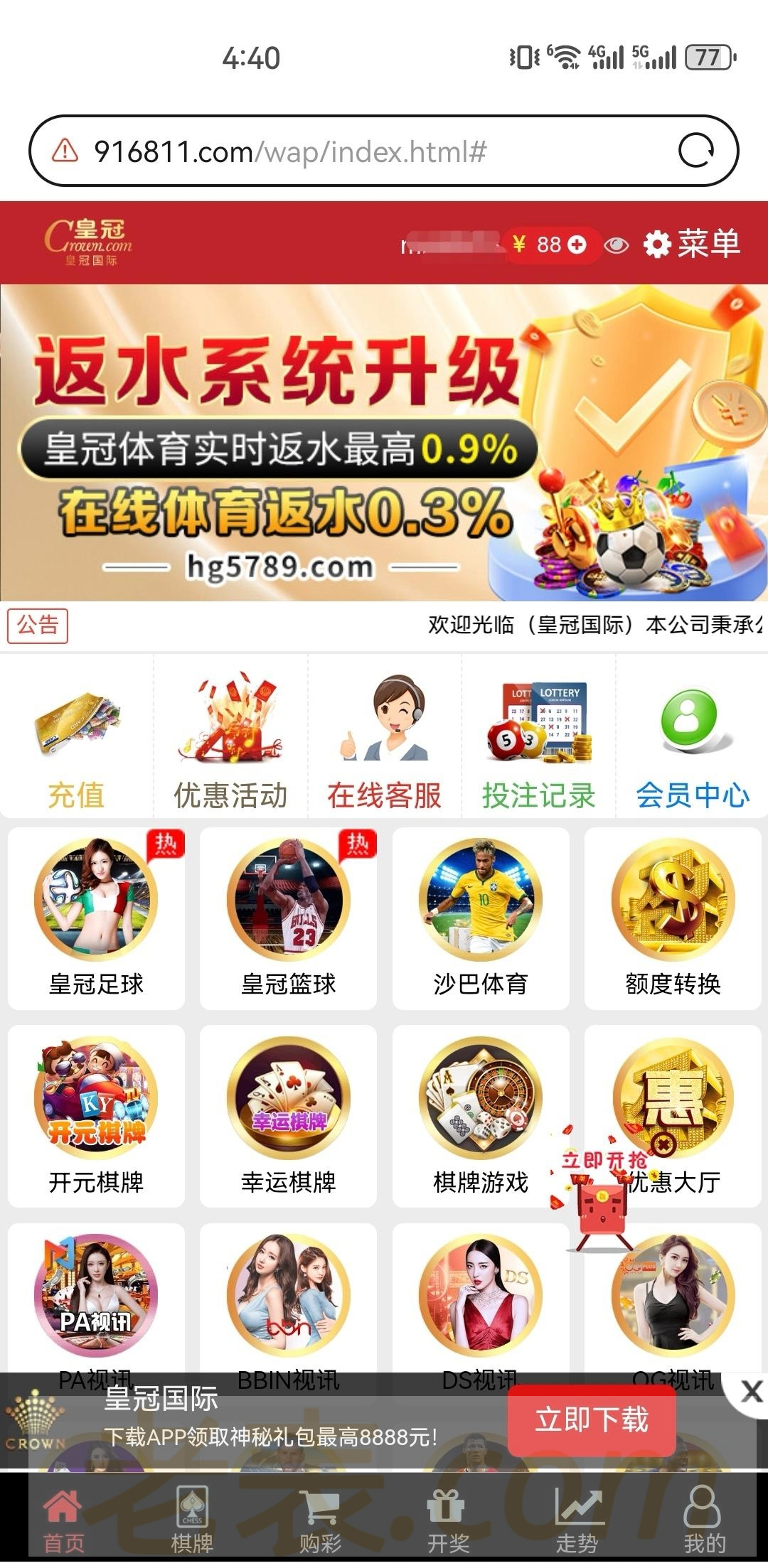Open 额度转换 transfer tile
This screenshot has width=768, height=1568.
[673, 917]
